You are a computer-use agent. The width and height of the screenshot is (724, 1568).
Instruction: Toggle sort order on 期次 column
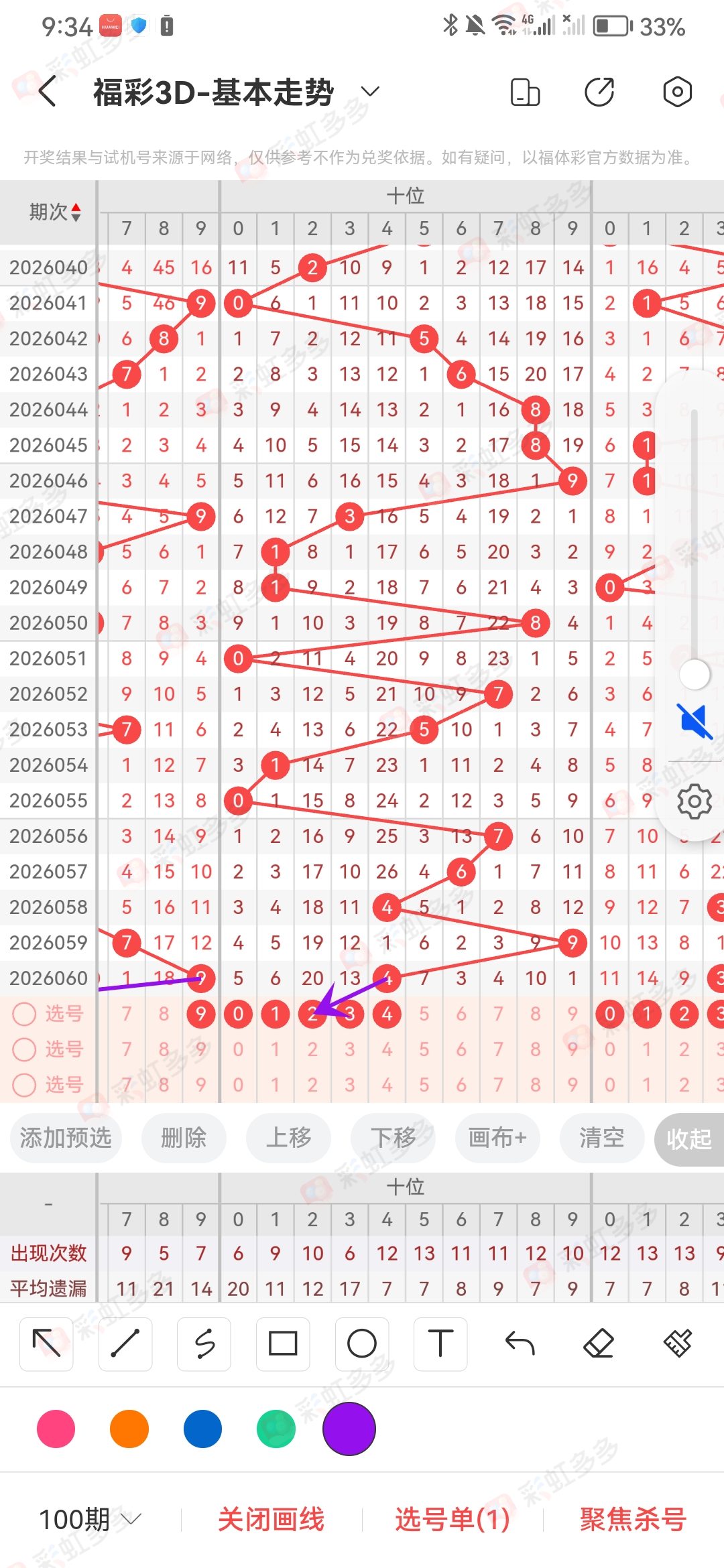(56, 212)
